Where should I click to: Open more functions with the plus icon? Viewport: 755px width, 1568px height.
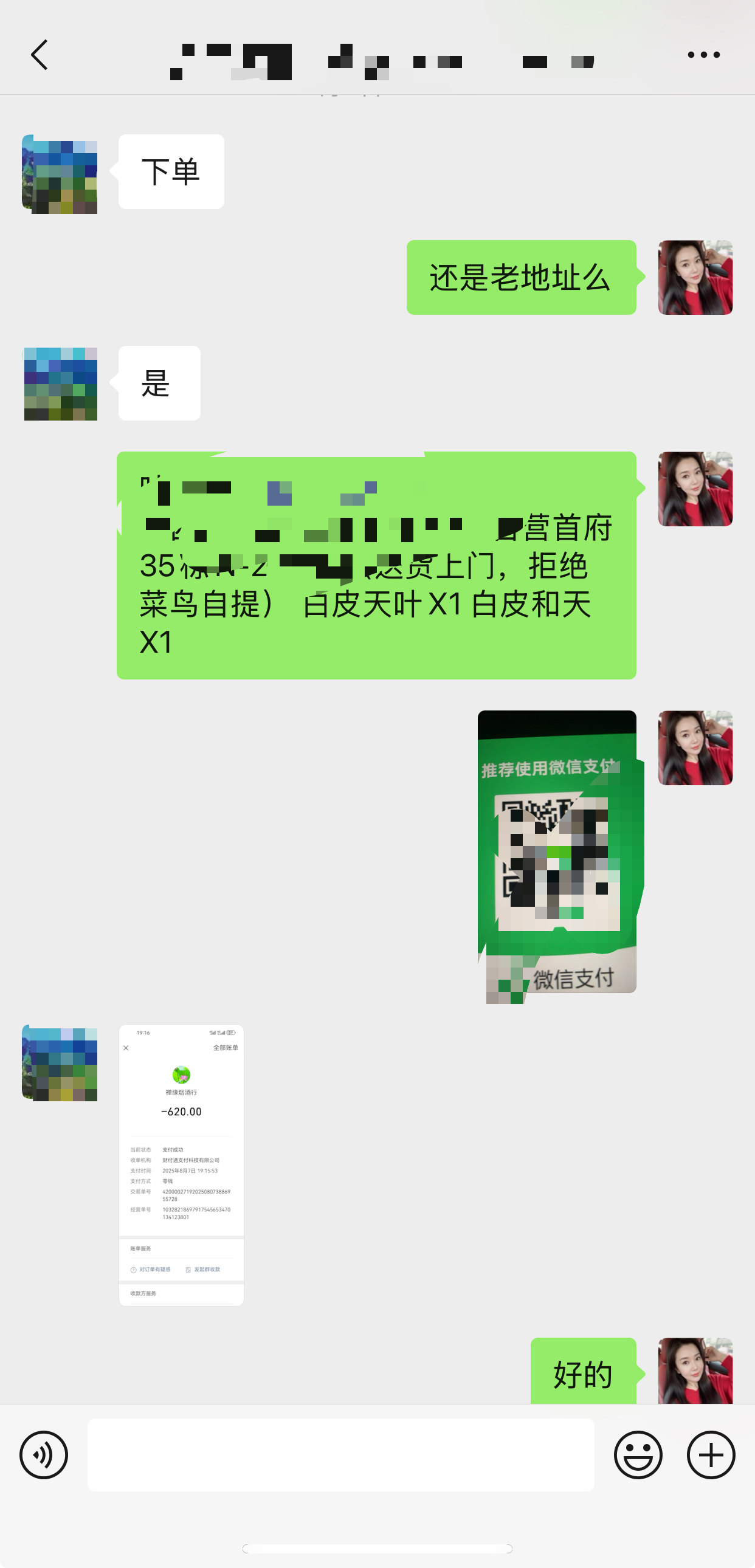710,1455
